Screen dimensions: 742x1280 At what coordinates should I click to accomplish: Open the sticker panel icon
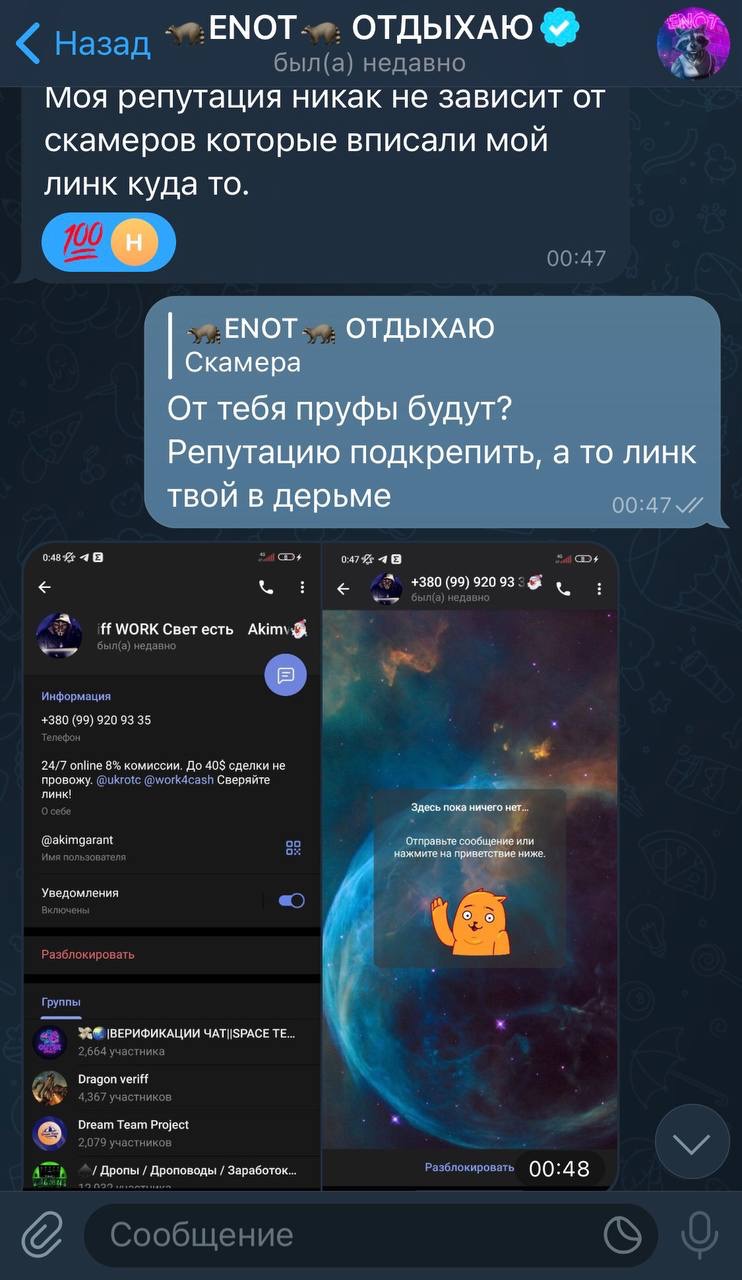(623, 1235)
